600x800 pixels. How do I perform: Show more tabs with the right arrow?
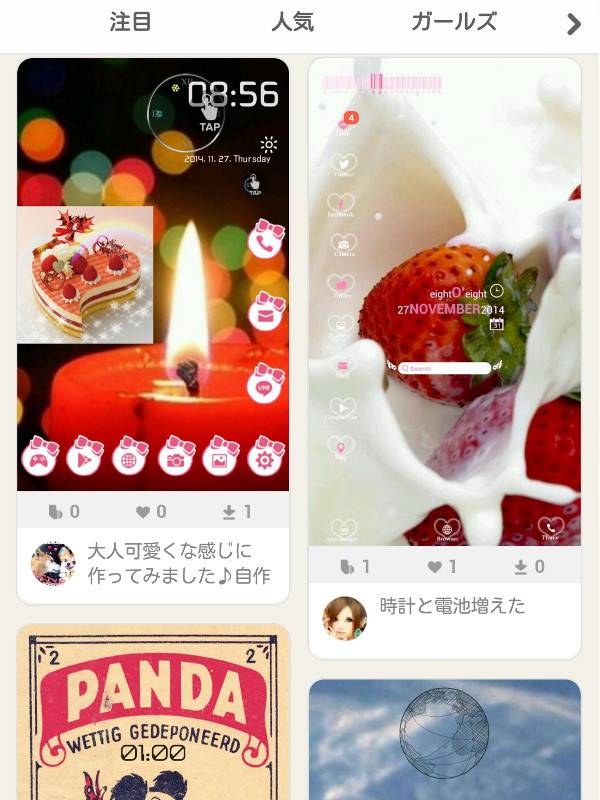(x=573, y=24)
